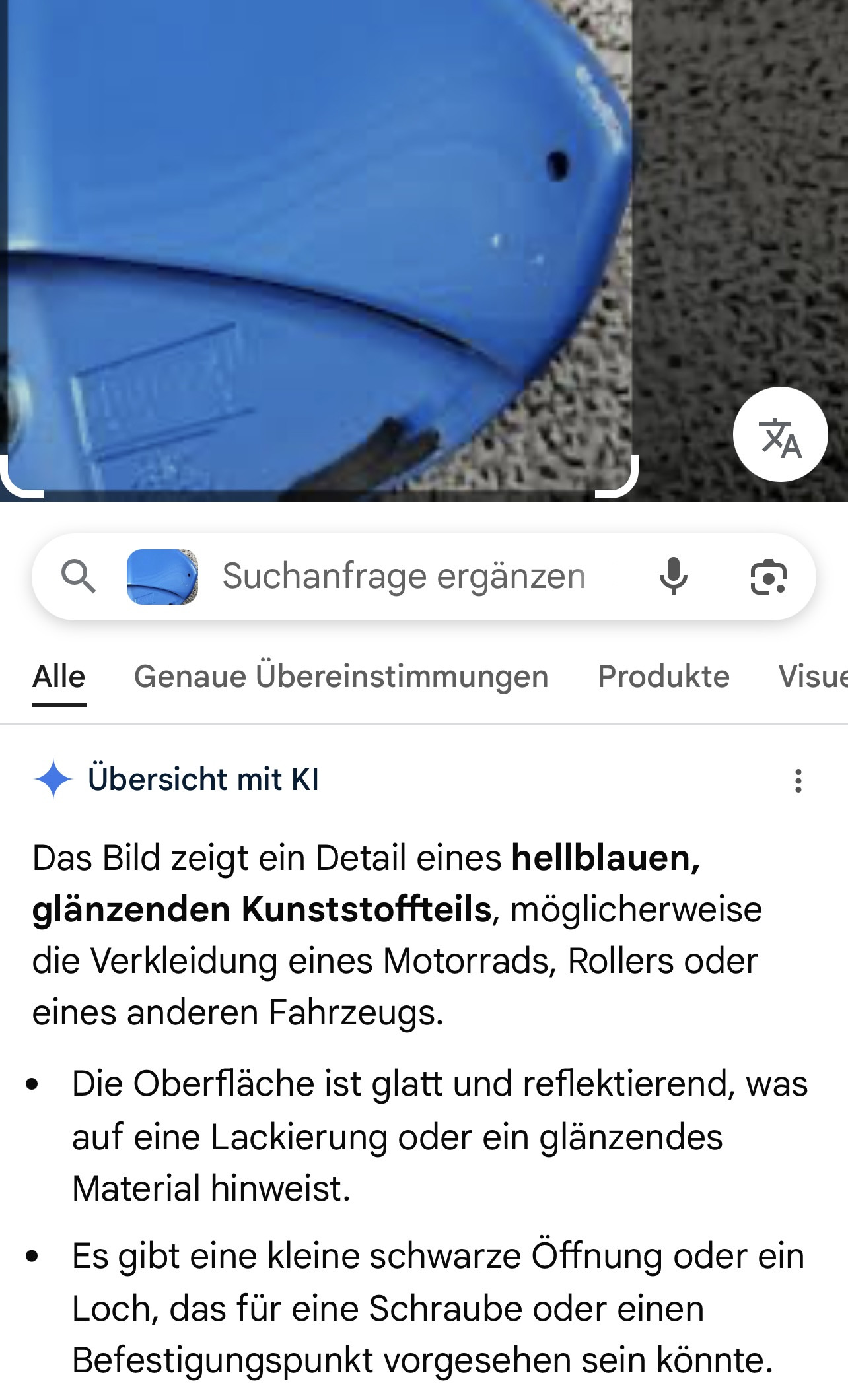848x1400 pixels.
Task: Select the "Alle" tab
Action: point(59,677)
